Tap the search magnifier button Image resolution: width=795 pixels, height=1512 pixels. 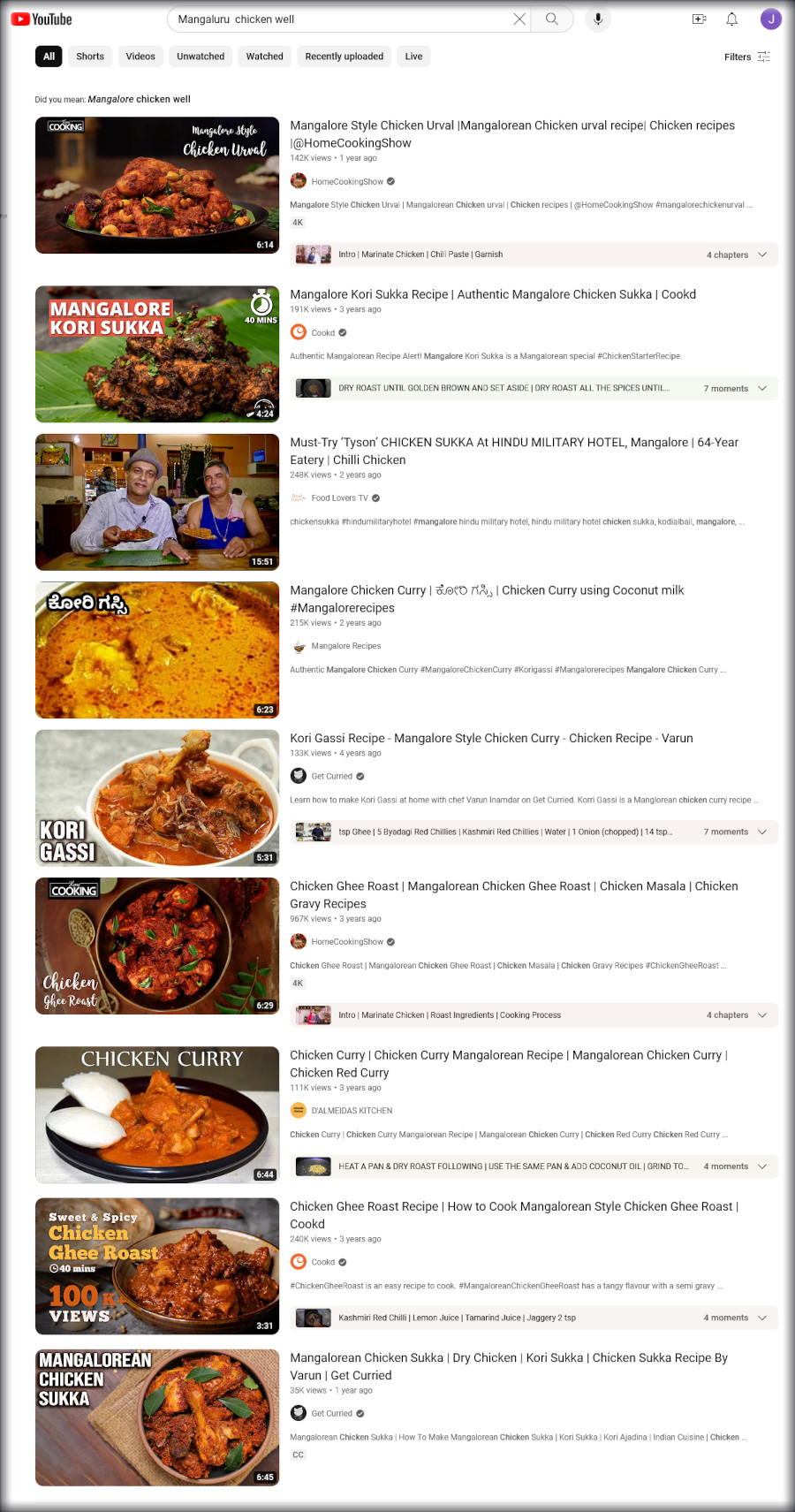pyautogui.click(x=552, y=19)
